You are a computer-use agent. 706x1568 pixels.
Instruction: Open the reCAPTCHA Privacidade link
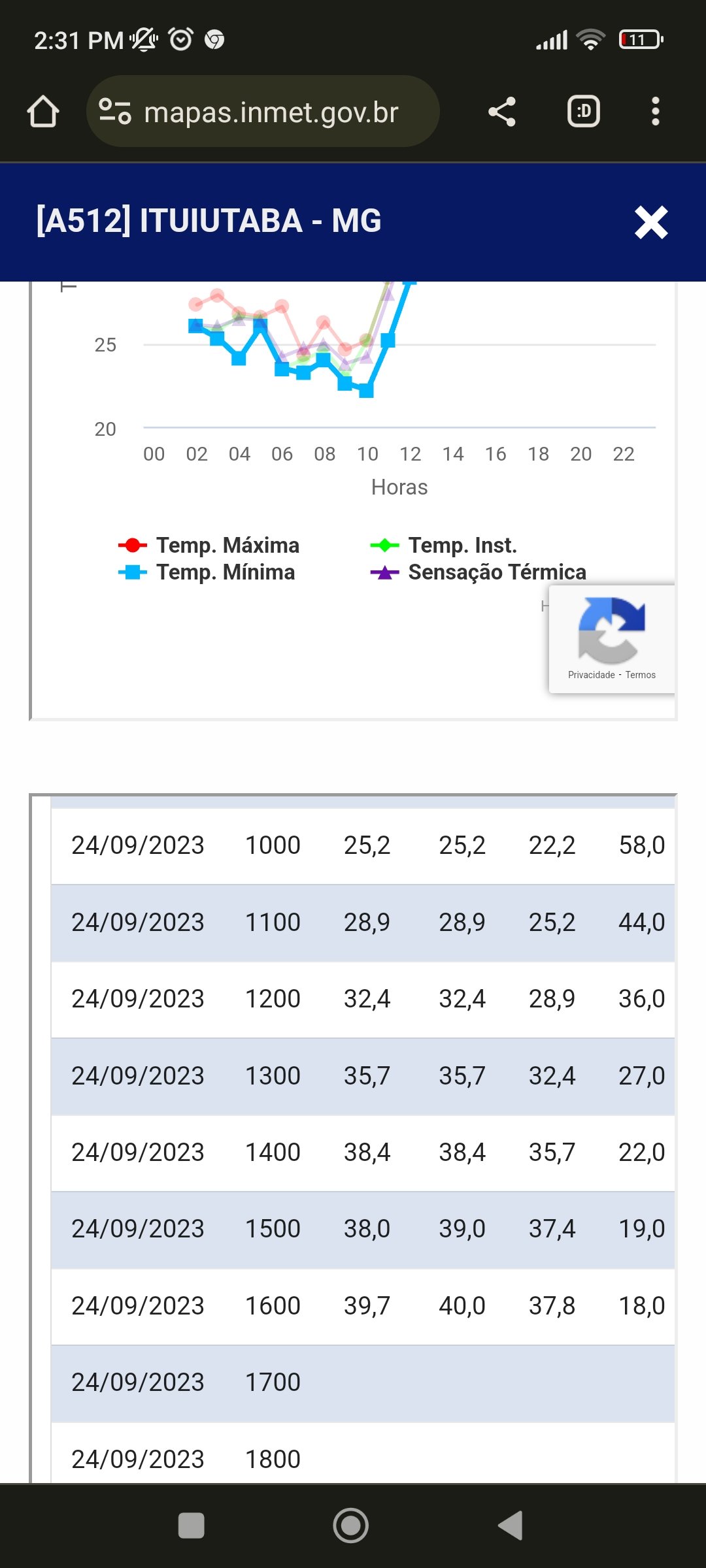coord(592,675)
